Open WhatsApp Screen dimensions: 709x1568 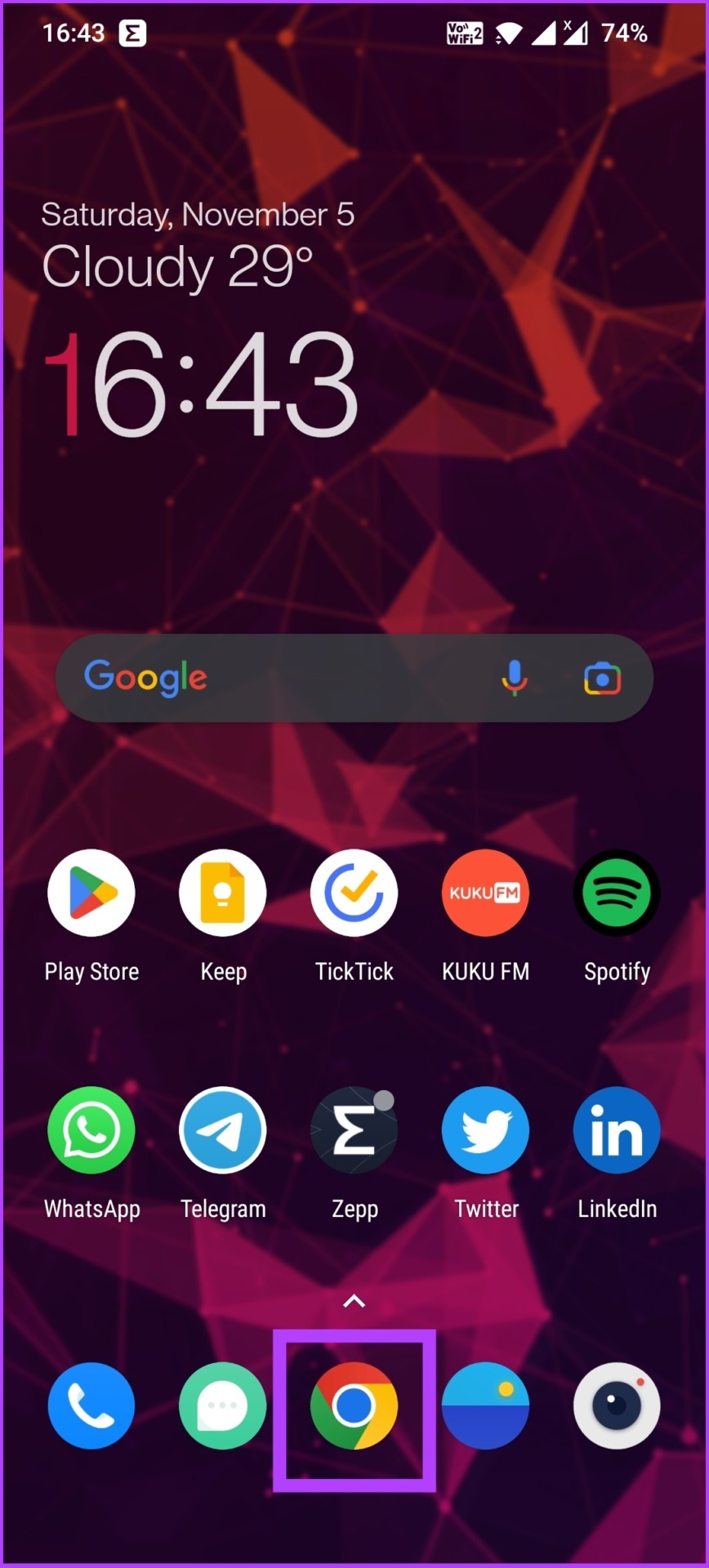[91, 1130]
